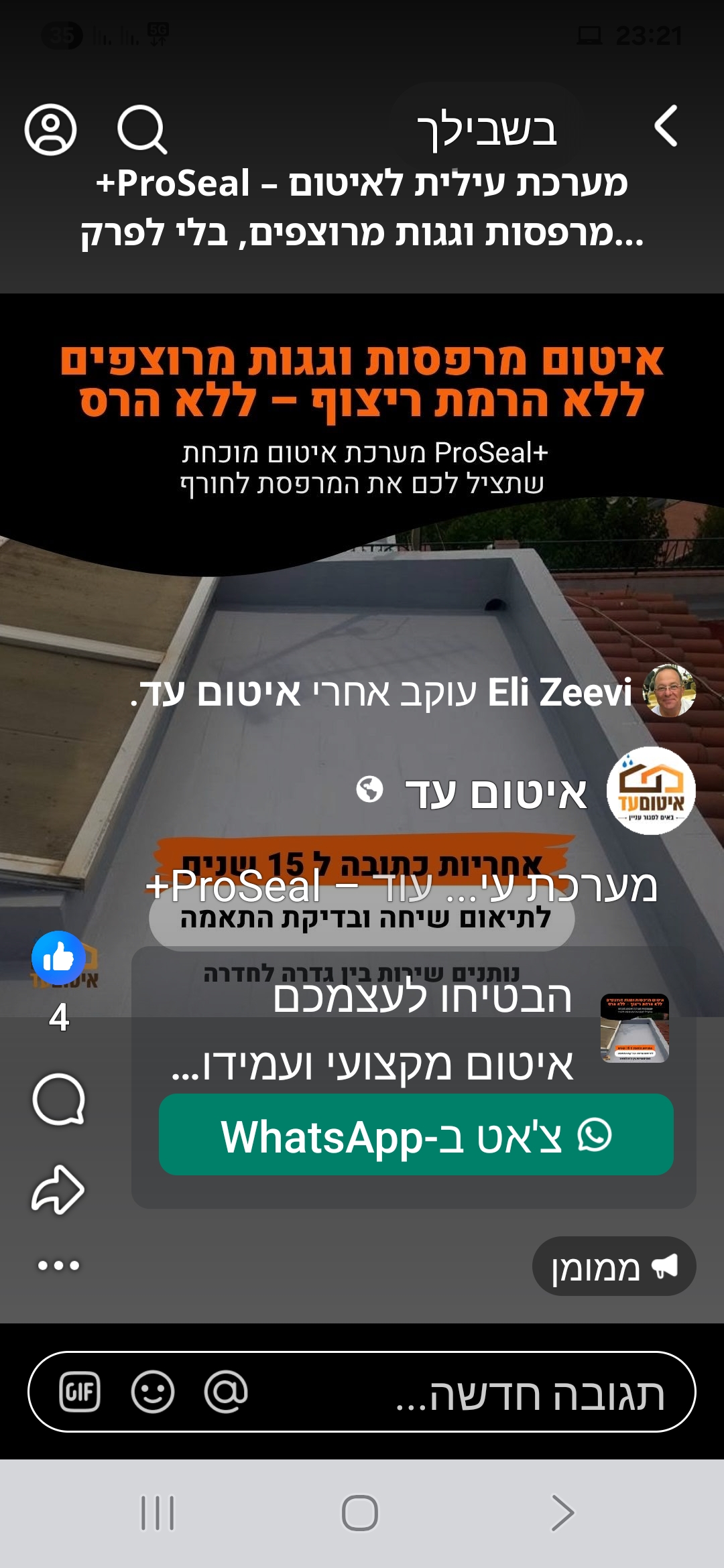Switch to the בשבילך tab
The width and height of the screenshot is (724, 1568).
point(487,130)
